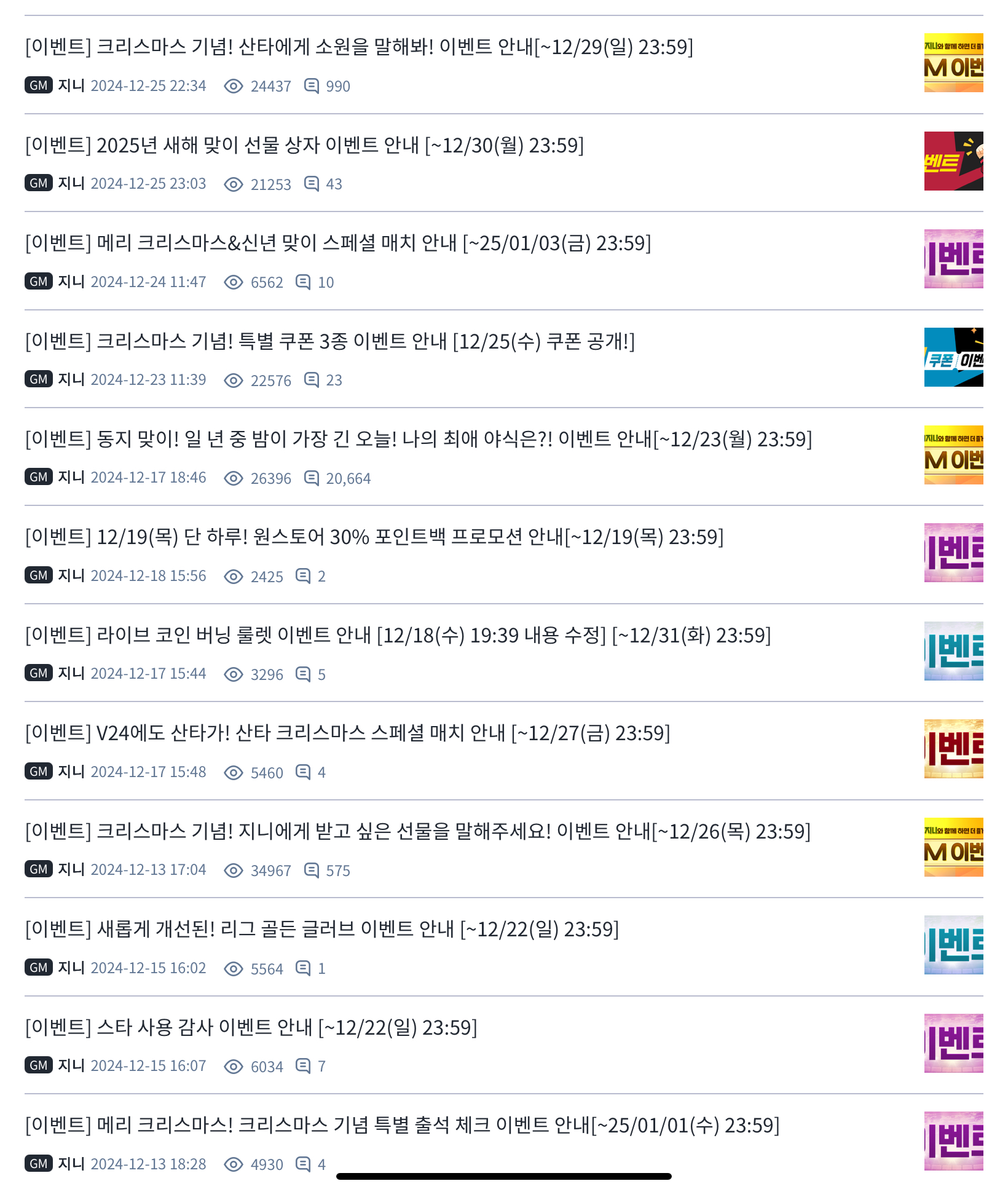Open 원스토어 30% 포인트백 프로모션 post
The width and height of the screenshot is (1008, 1189).
pos(374,537)
